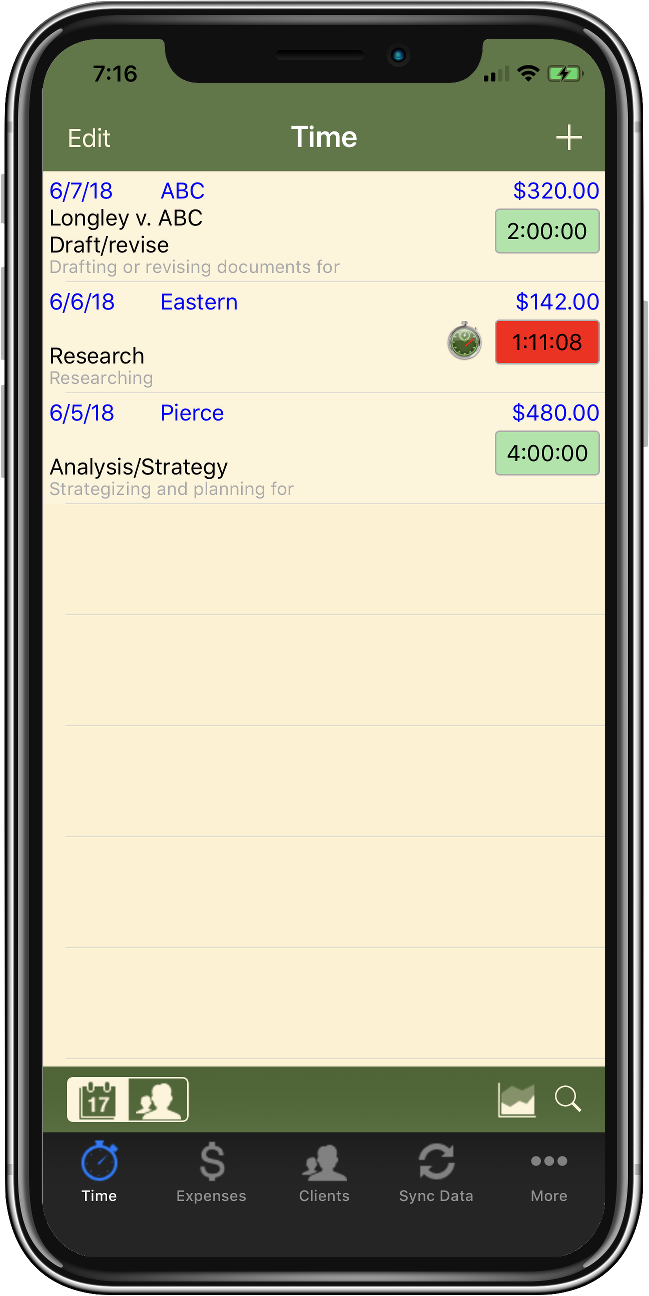
Task: Open the ABC Longley v. ABC entry
Action: click(250, 228)
